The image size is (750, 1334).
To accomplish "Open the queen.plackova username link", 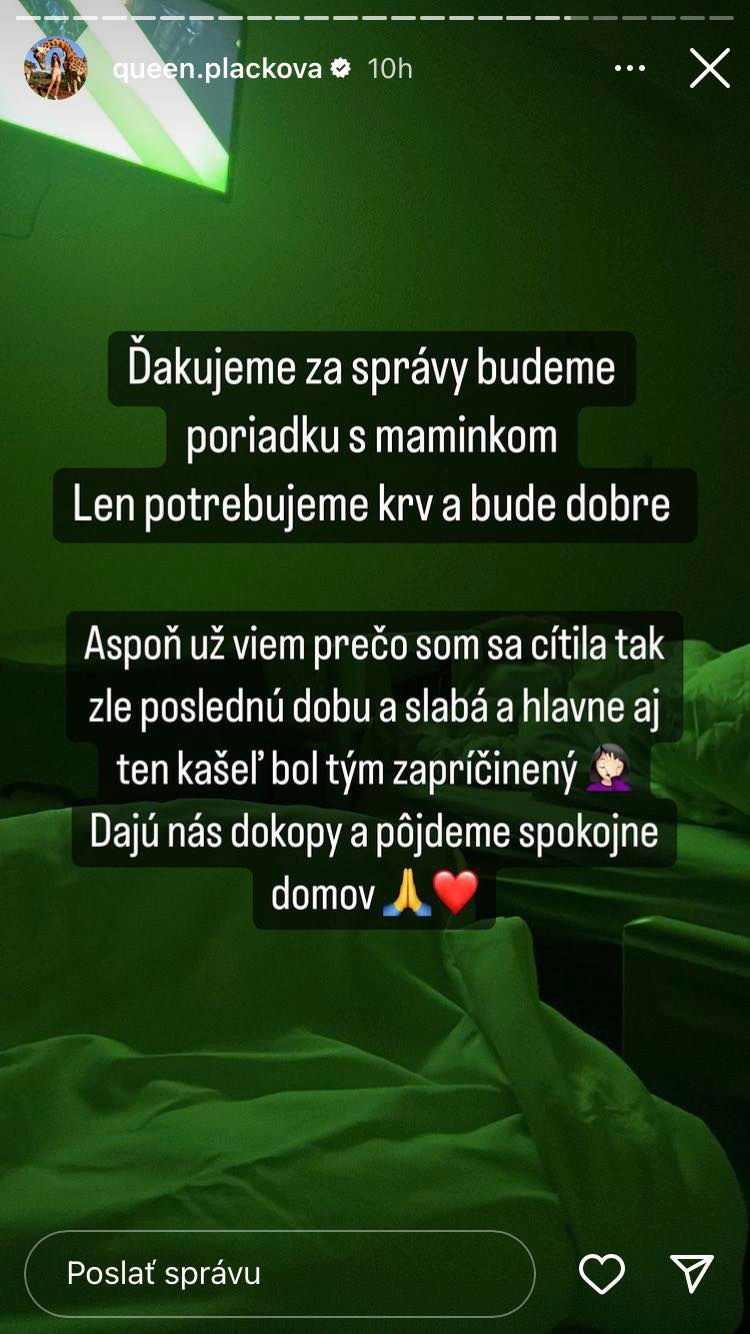I will click(x=217, y=69).
